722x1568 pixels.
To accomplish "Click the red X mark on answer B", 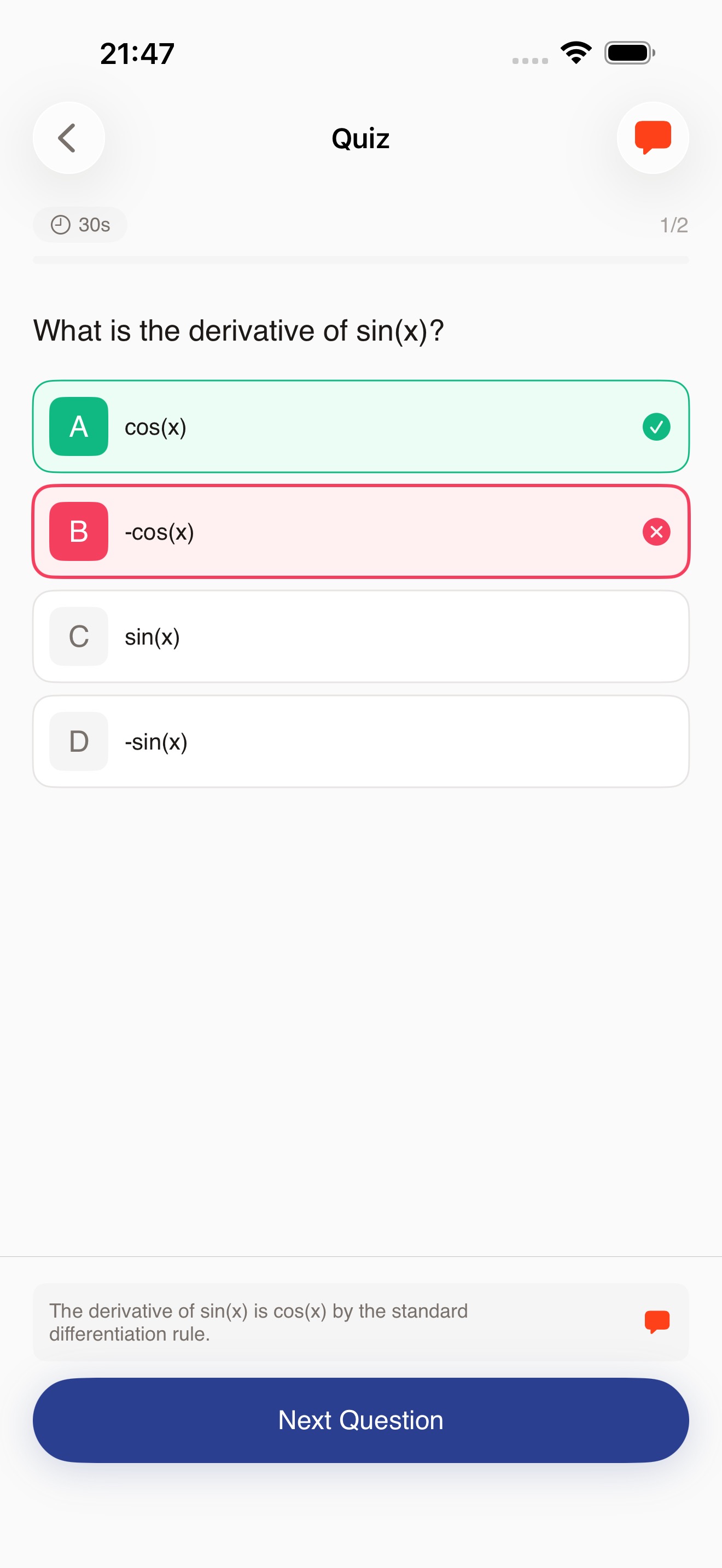I will click(x=656, y=531).
